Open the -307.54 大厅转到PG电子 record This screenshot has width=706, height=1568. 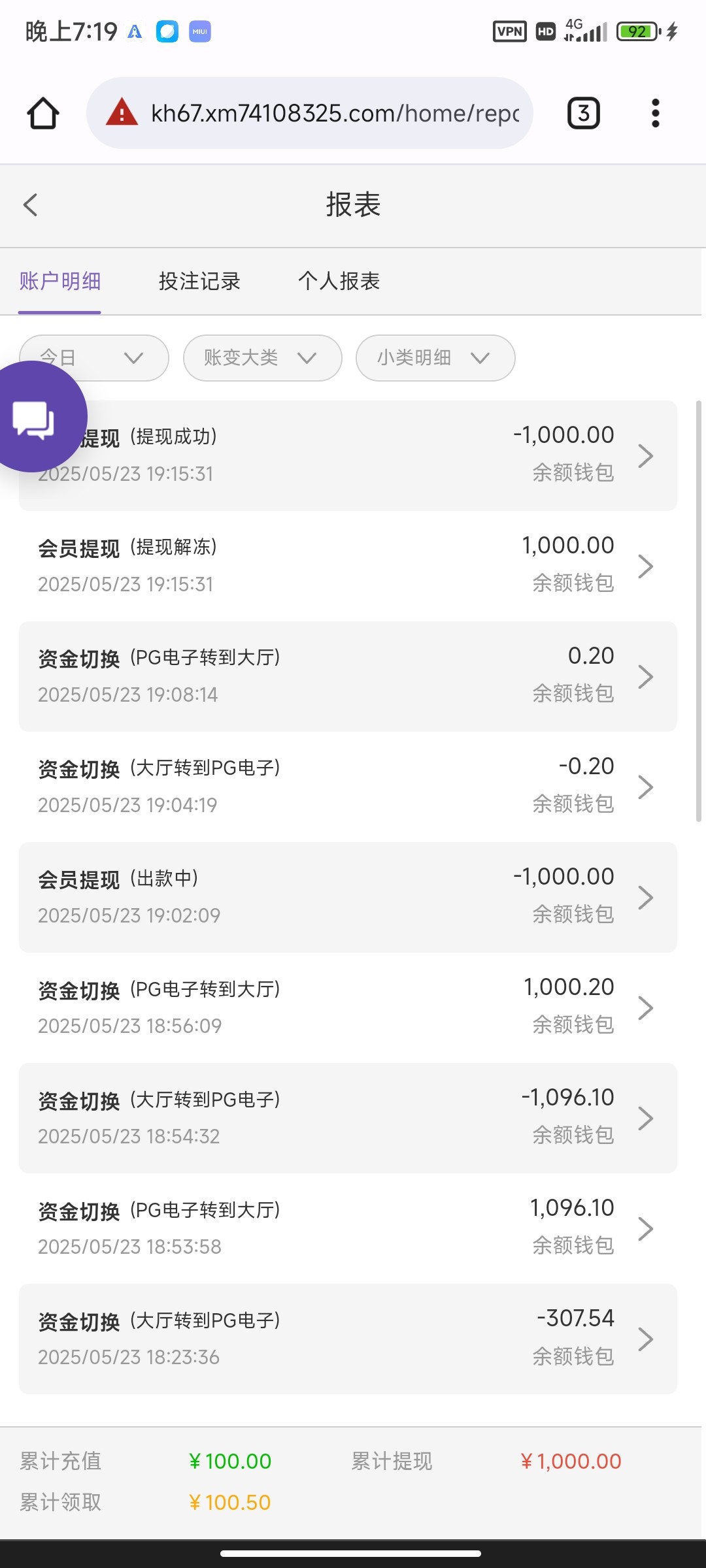[x=348, y=1339]
